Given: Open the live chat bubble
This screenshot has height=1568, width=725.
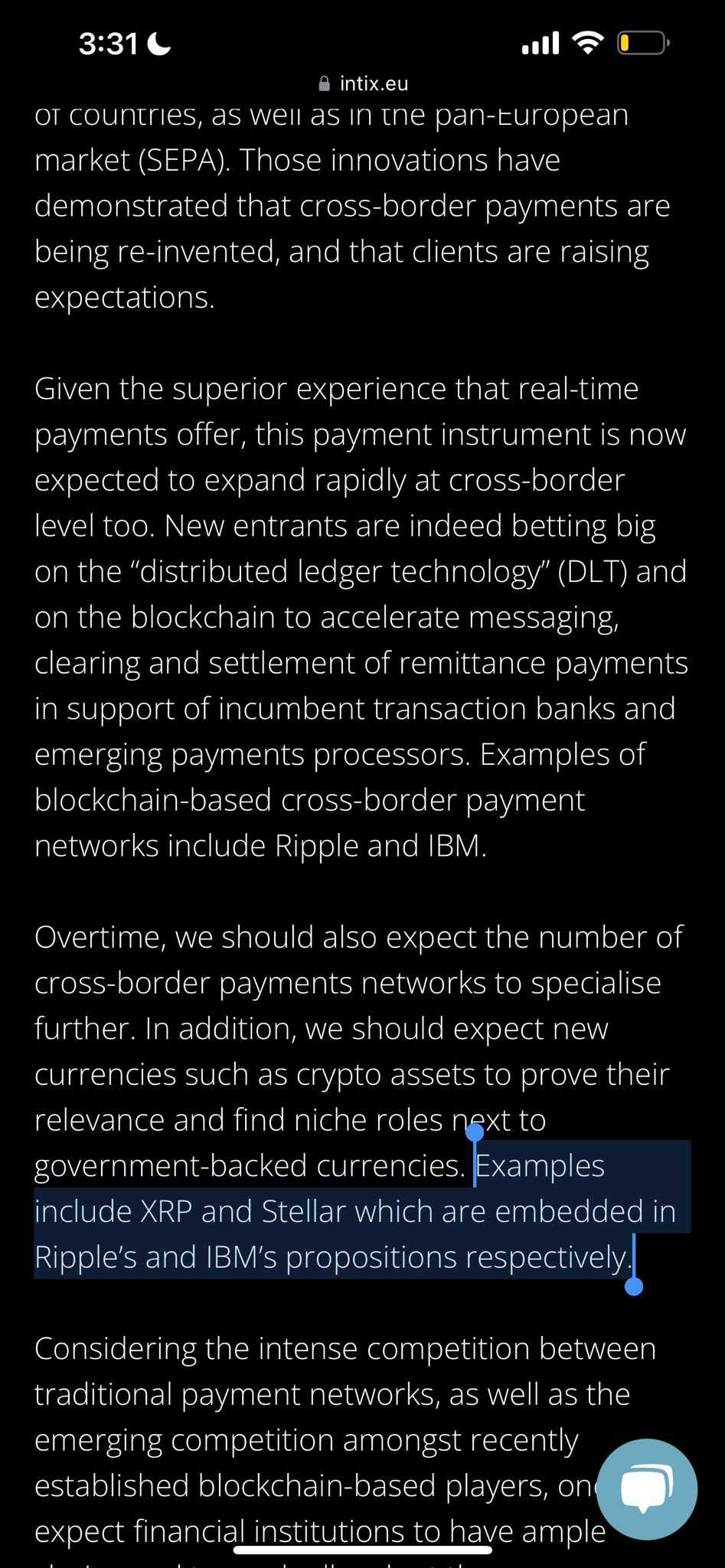Looking at the screenshot, I should [x=646, y=1489].
